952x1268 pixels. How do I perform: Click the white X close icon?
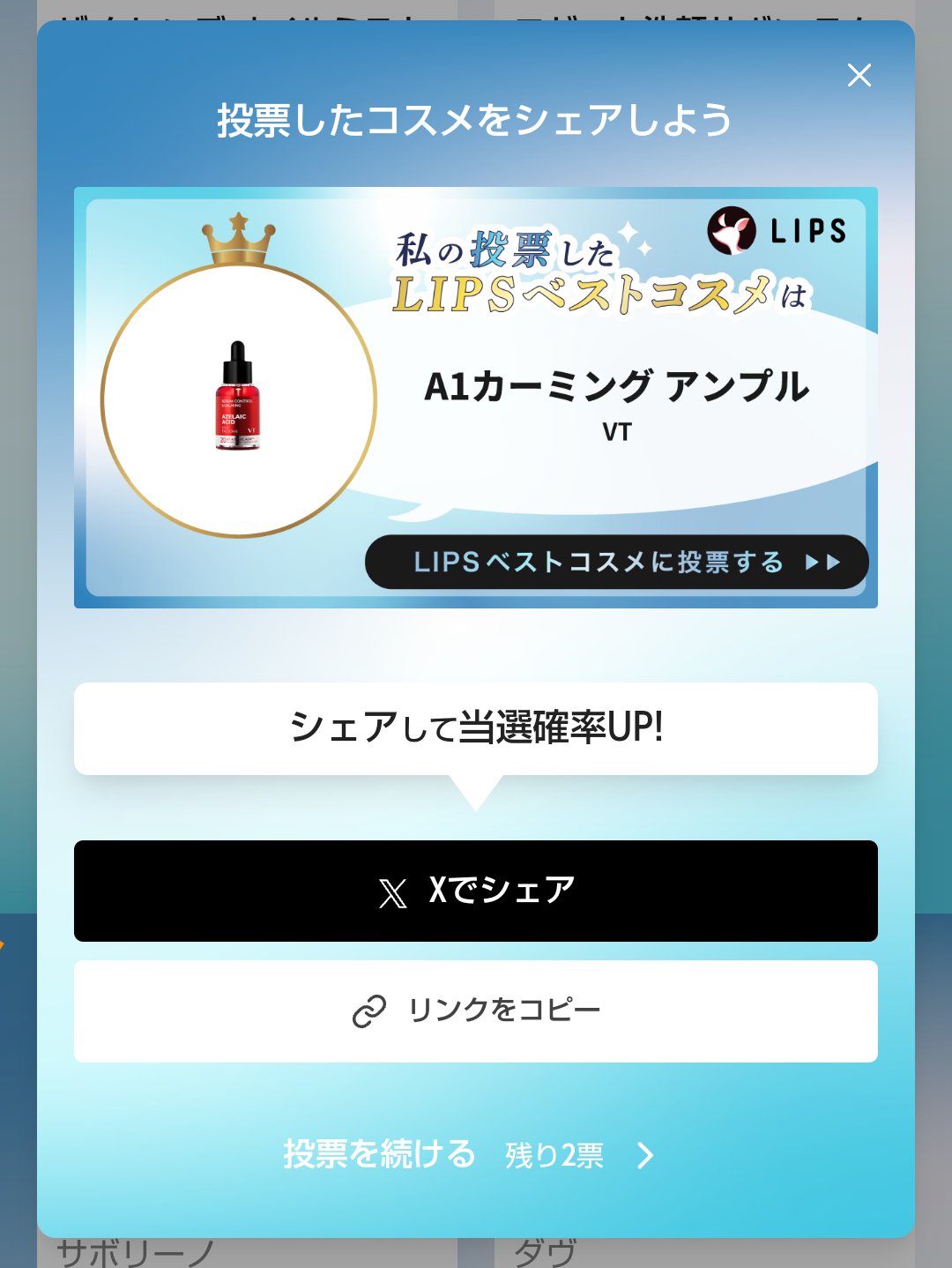[x=859, y=76]
